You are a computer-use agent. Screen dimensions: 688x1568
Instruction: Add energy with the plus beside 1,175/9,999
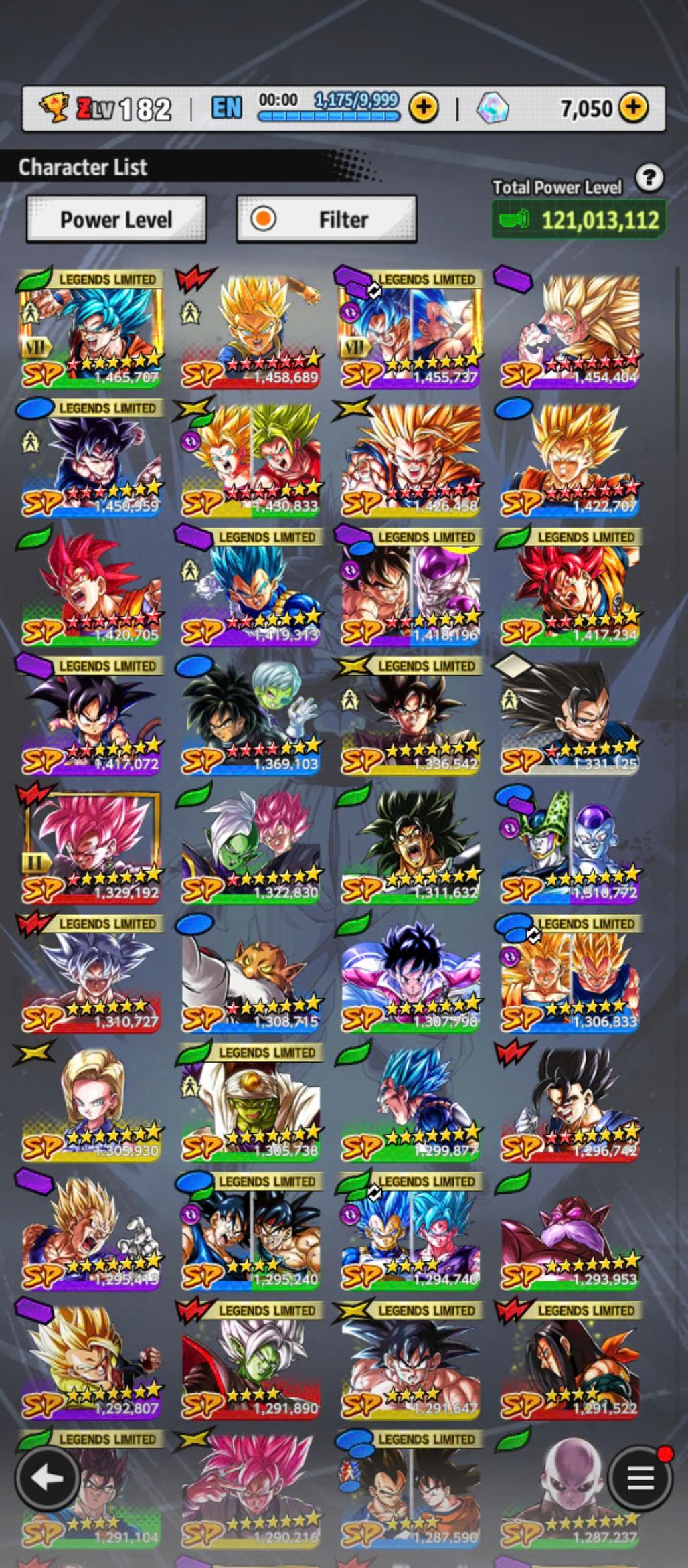pos(423,107)
